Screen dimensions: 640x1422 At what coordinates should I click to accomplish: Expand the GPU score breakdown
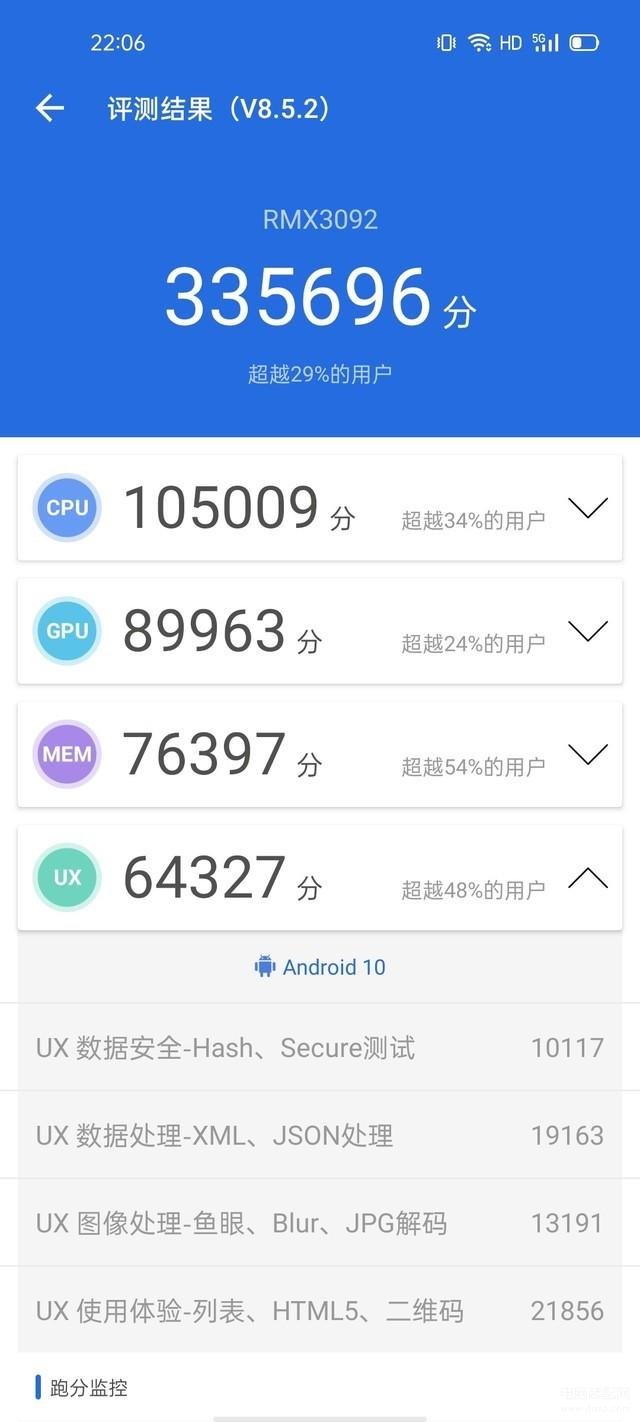coord(587,631)
